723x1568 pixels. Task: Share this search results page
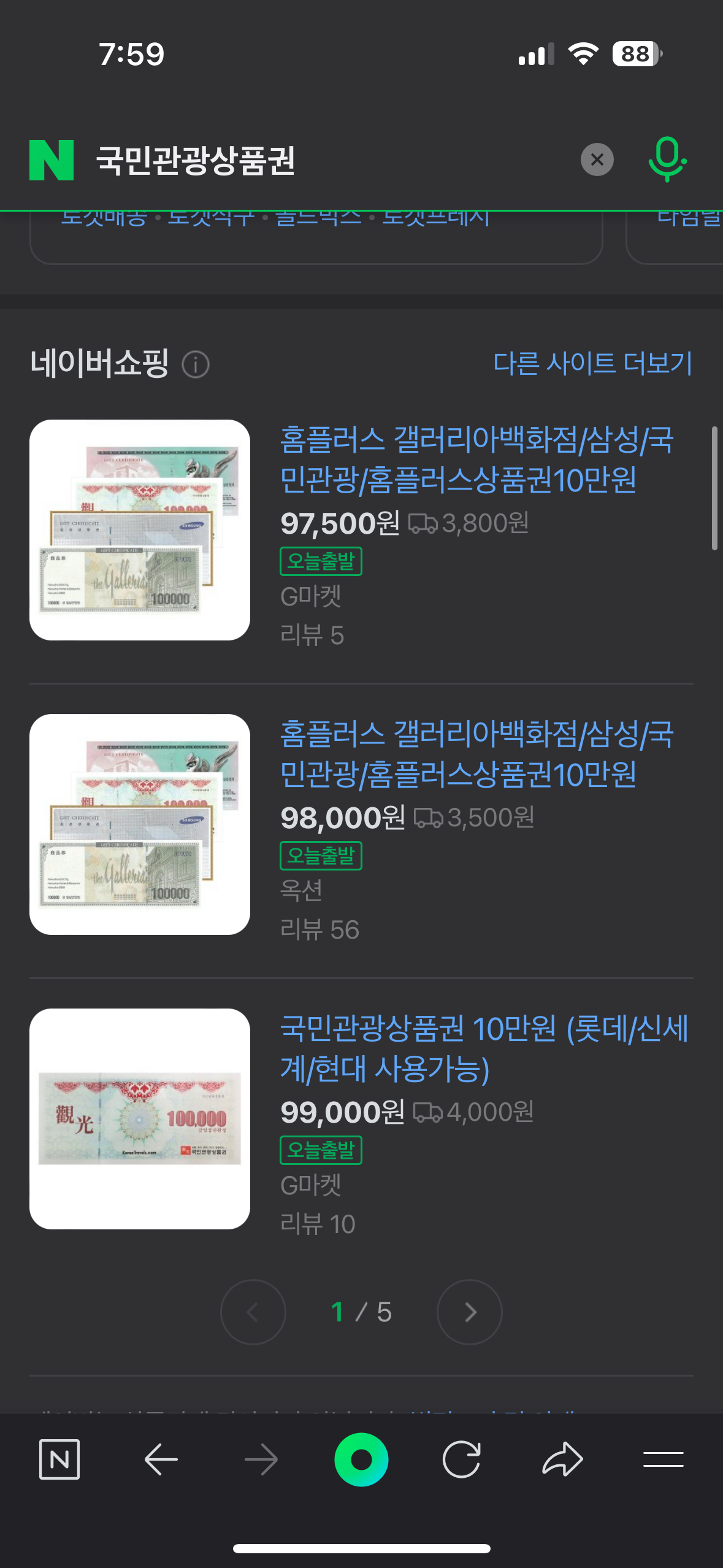(x=562, y=1459)
